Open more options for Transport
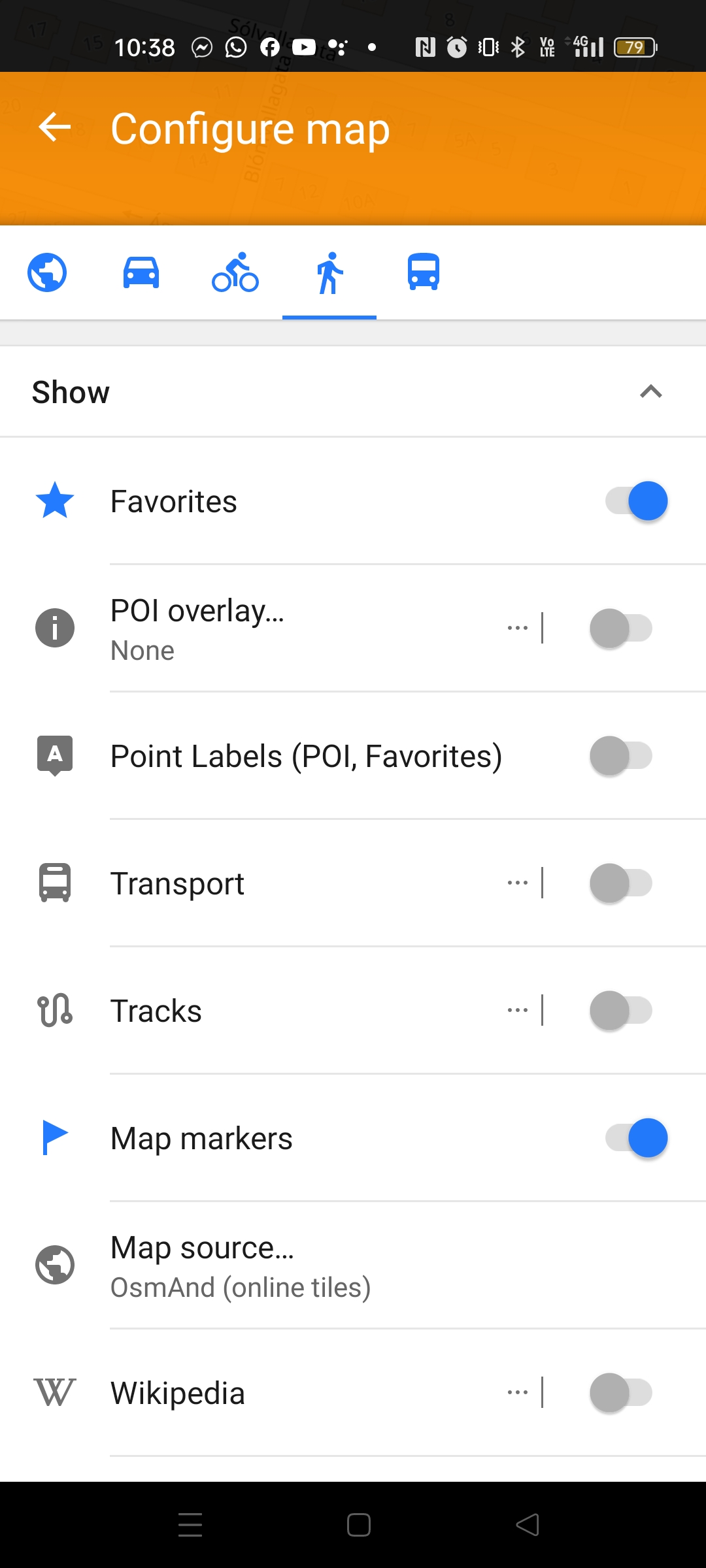706x1568 pixels. [x=518, y=883]
